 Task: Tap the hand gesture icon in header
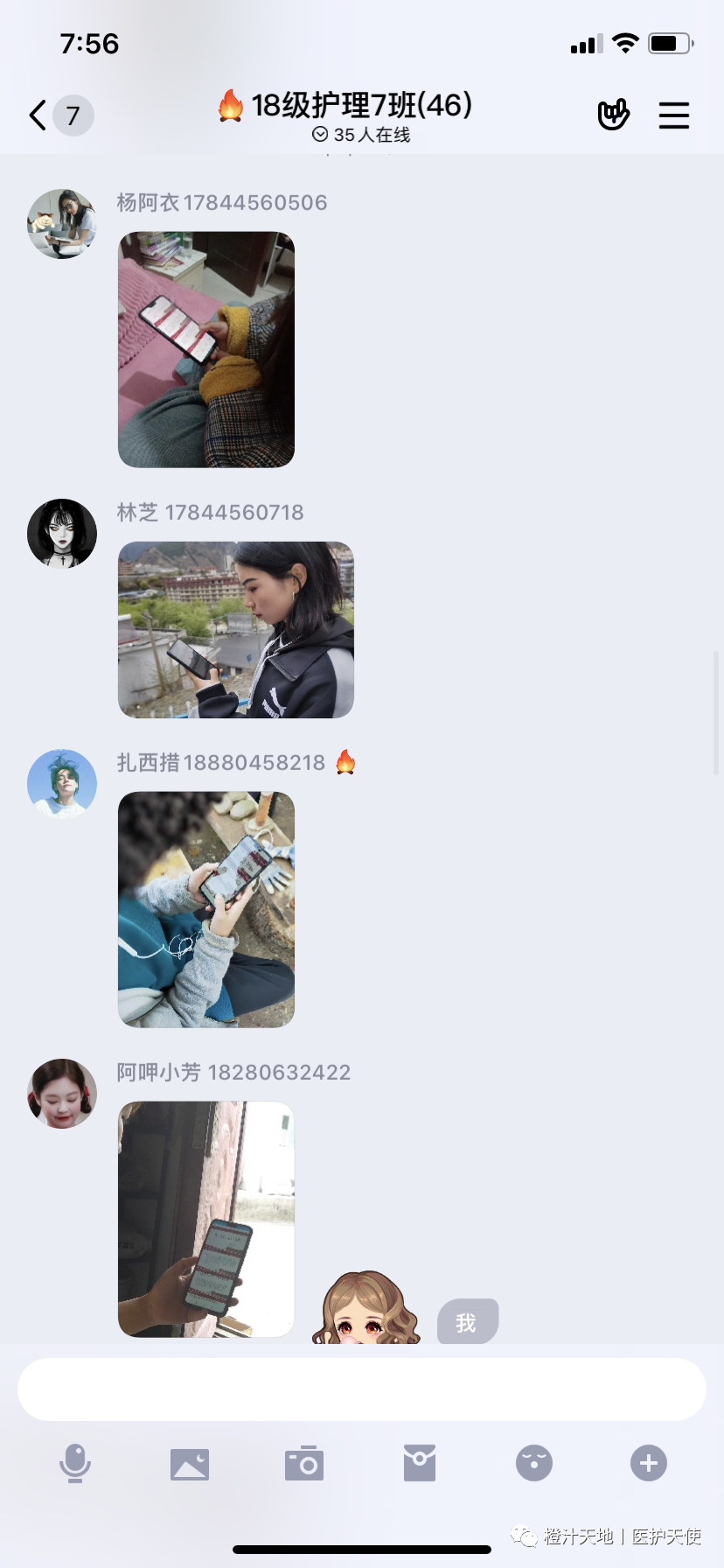(x=613, y=115)
